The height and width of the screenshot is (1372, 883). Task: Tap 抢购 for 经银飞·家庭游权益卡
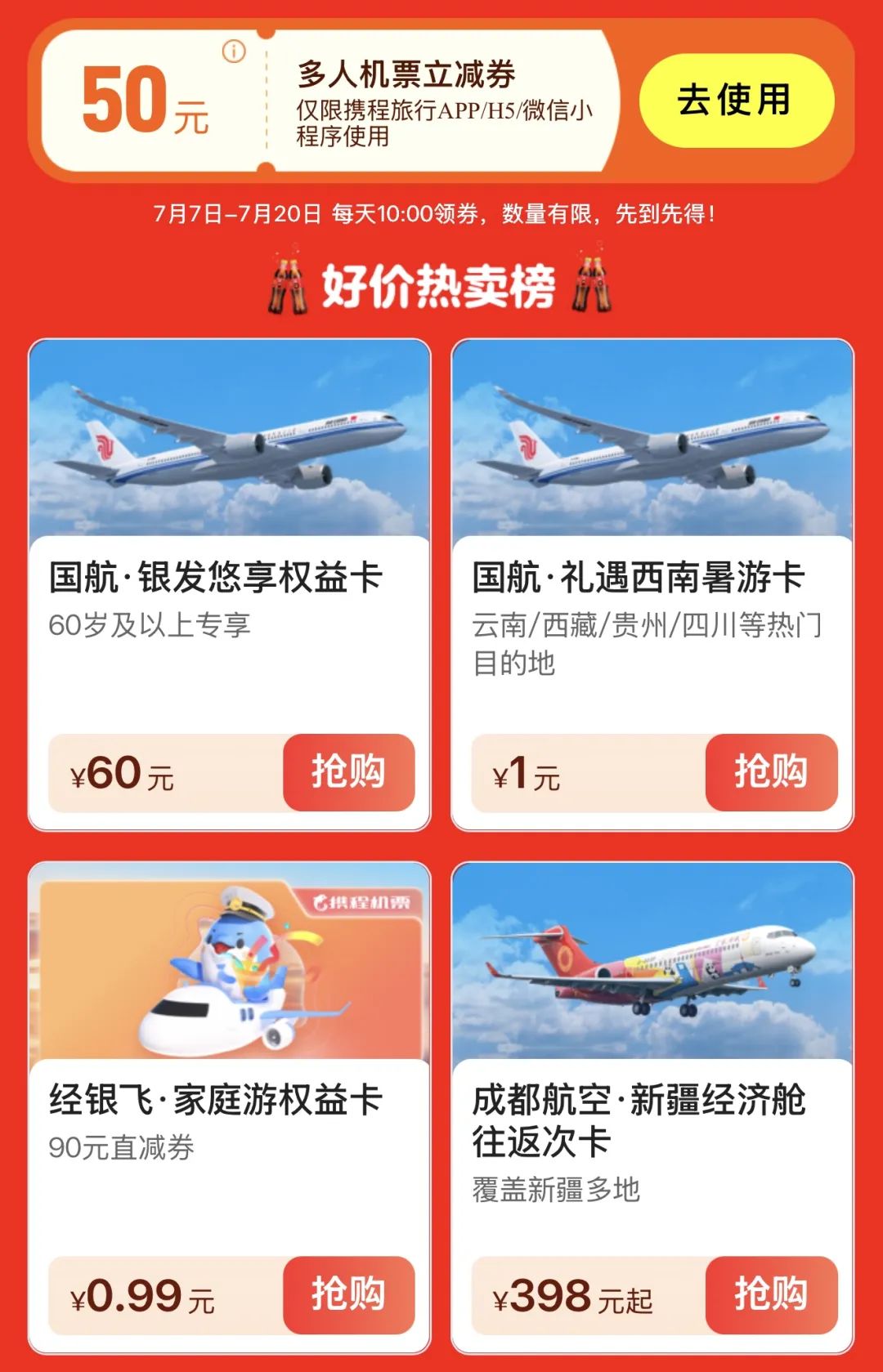click(349, 1294)
